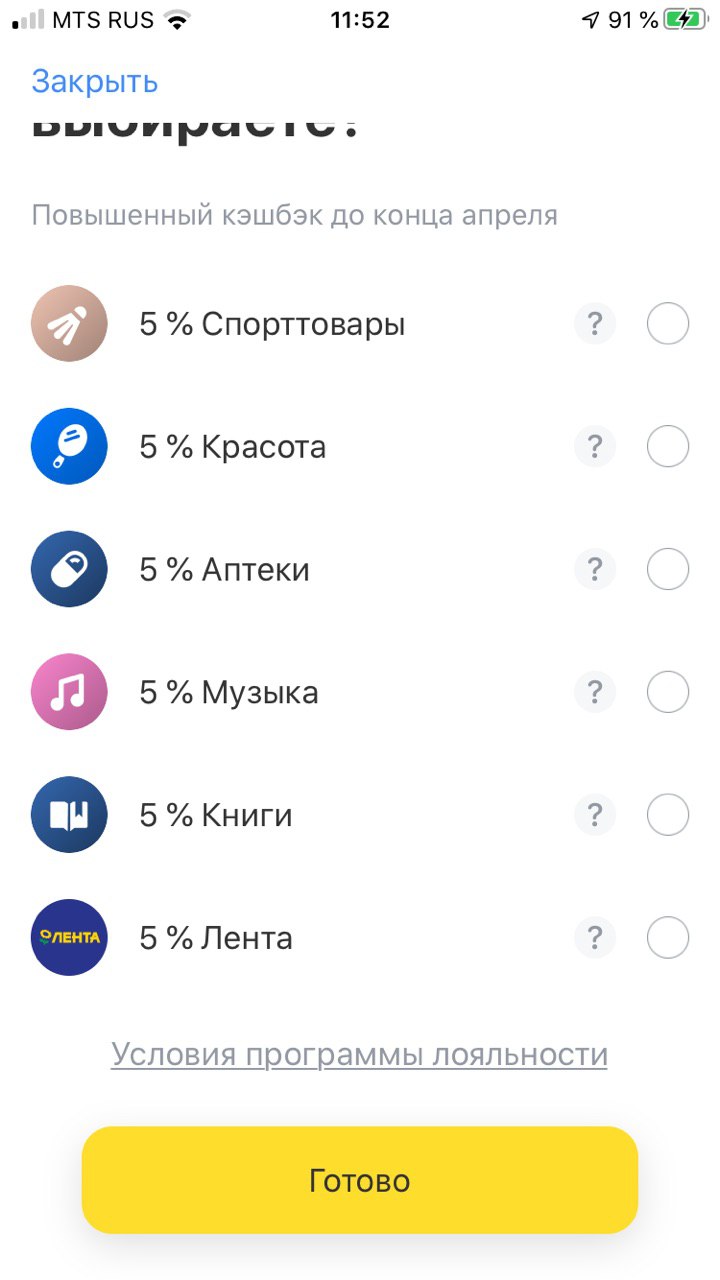
Task: Show info about the Красота category
Action: click(595, 446)
